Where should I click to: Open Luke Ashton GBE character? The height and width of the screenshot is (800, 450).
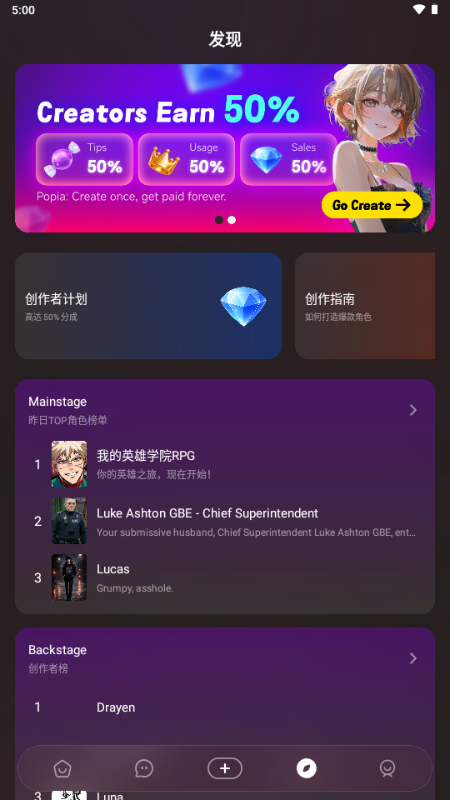[x=225, y=521]
